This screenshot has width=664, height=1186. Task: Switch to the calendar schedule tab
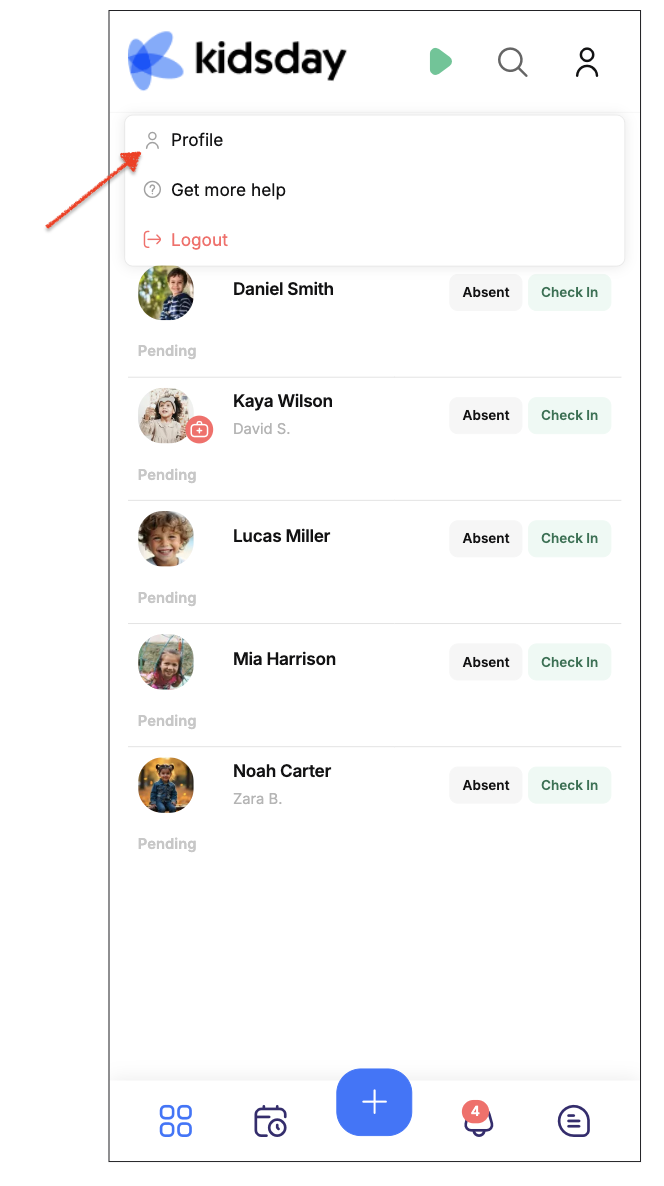270,1120
